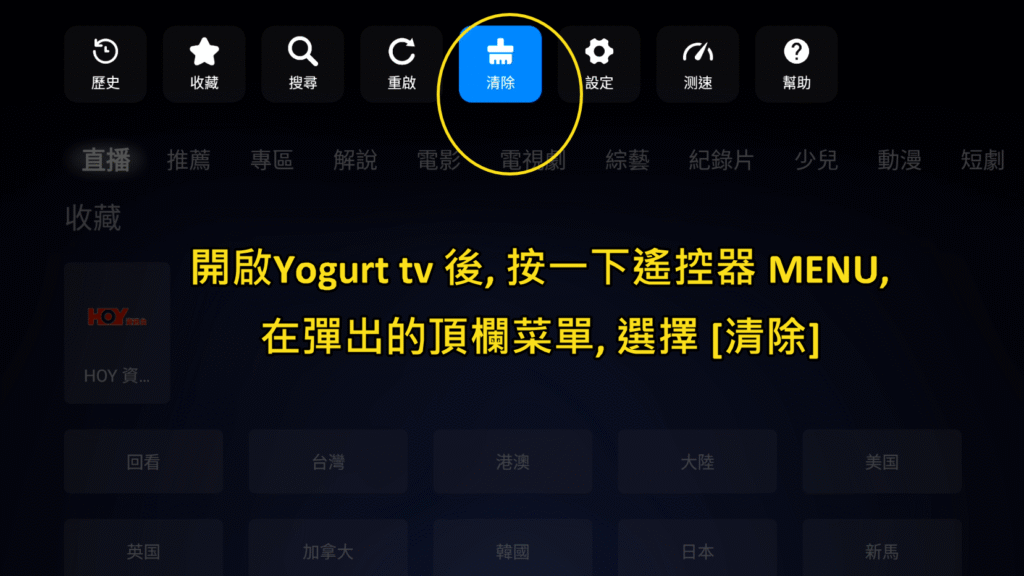Select the 日本 channel category

pos(697,551)
